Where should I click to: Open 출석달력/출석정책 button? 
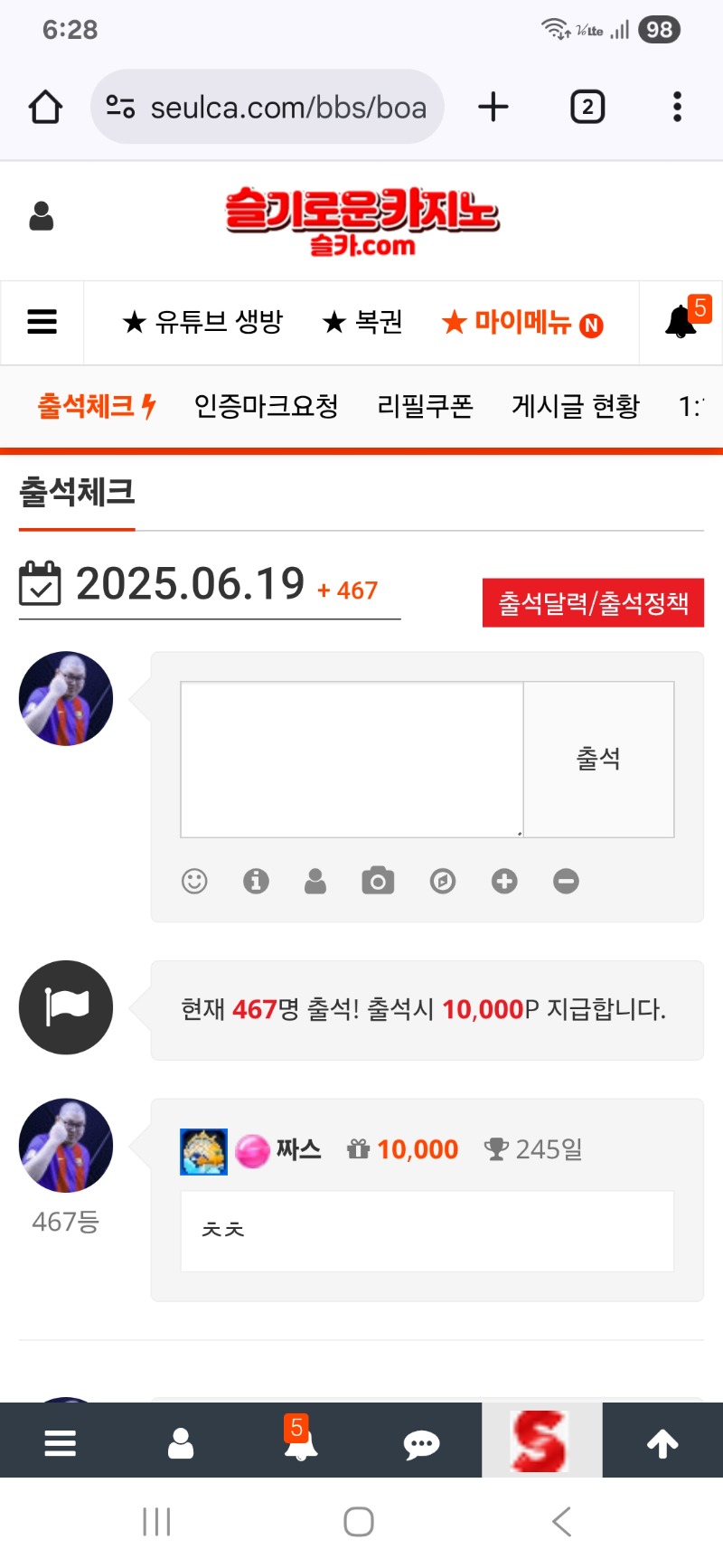593,603
